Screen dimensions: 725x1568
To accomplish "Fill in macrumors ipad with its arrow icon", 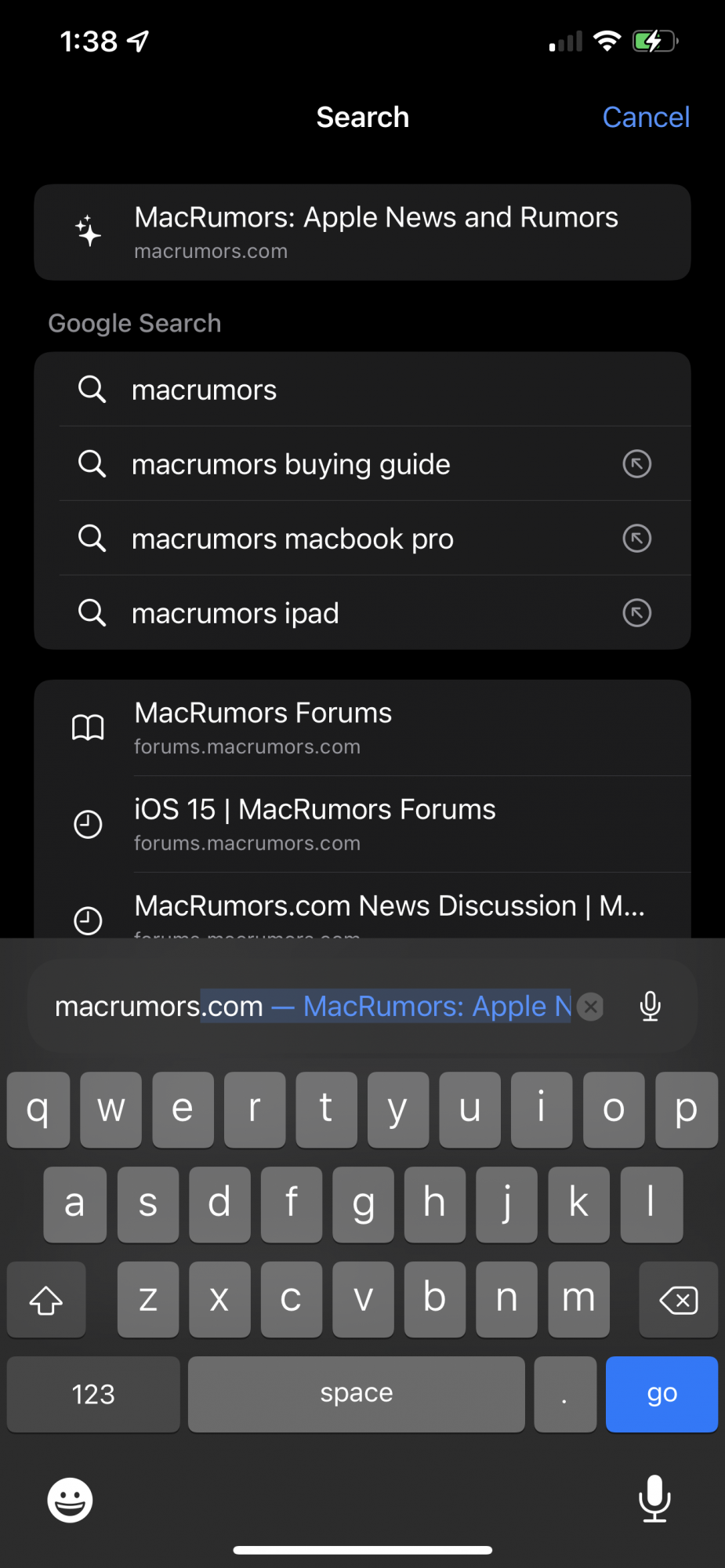I will click(637, 613).
